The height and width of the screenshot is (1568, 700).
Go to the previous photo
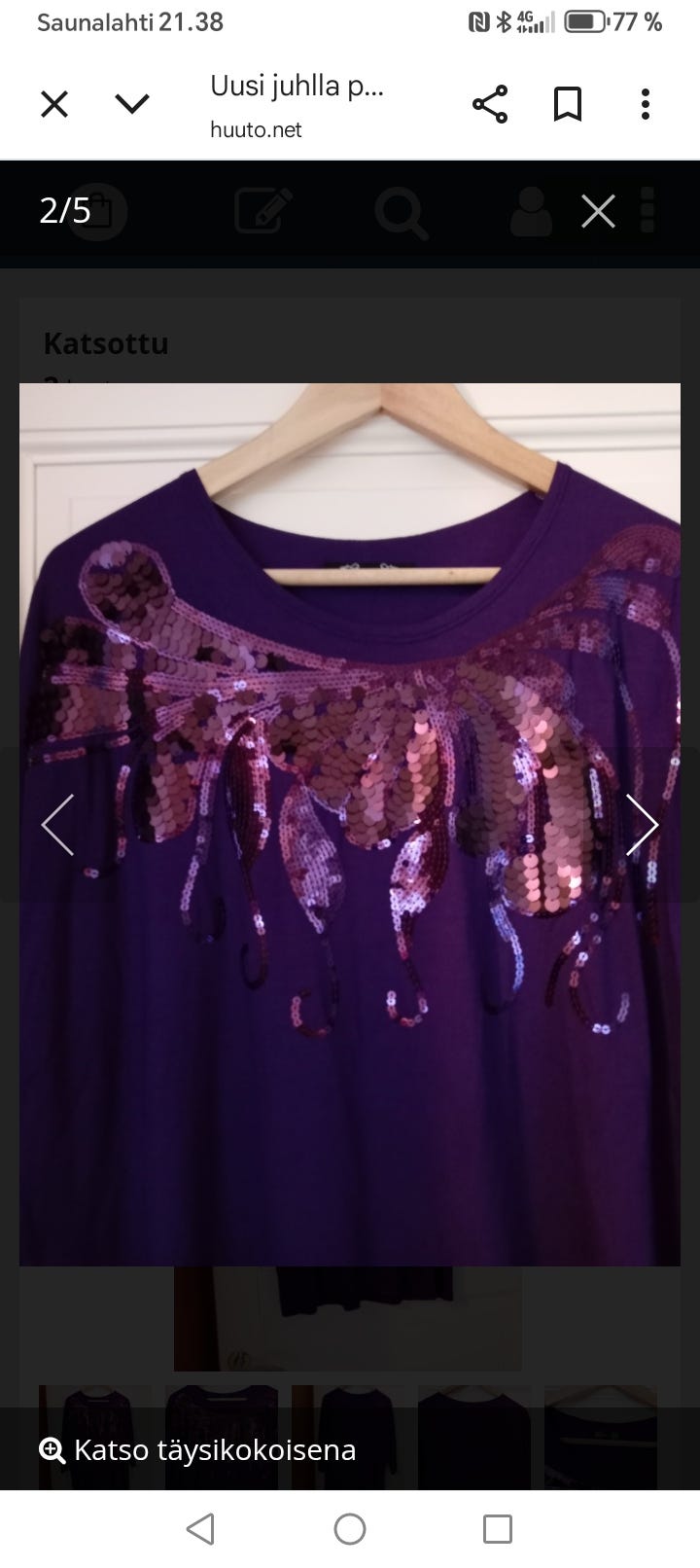tap(57, 825)
